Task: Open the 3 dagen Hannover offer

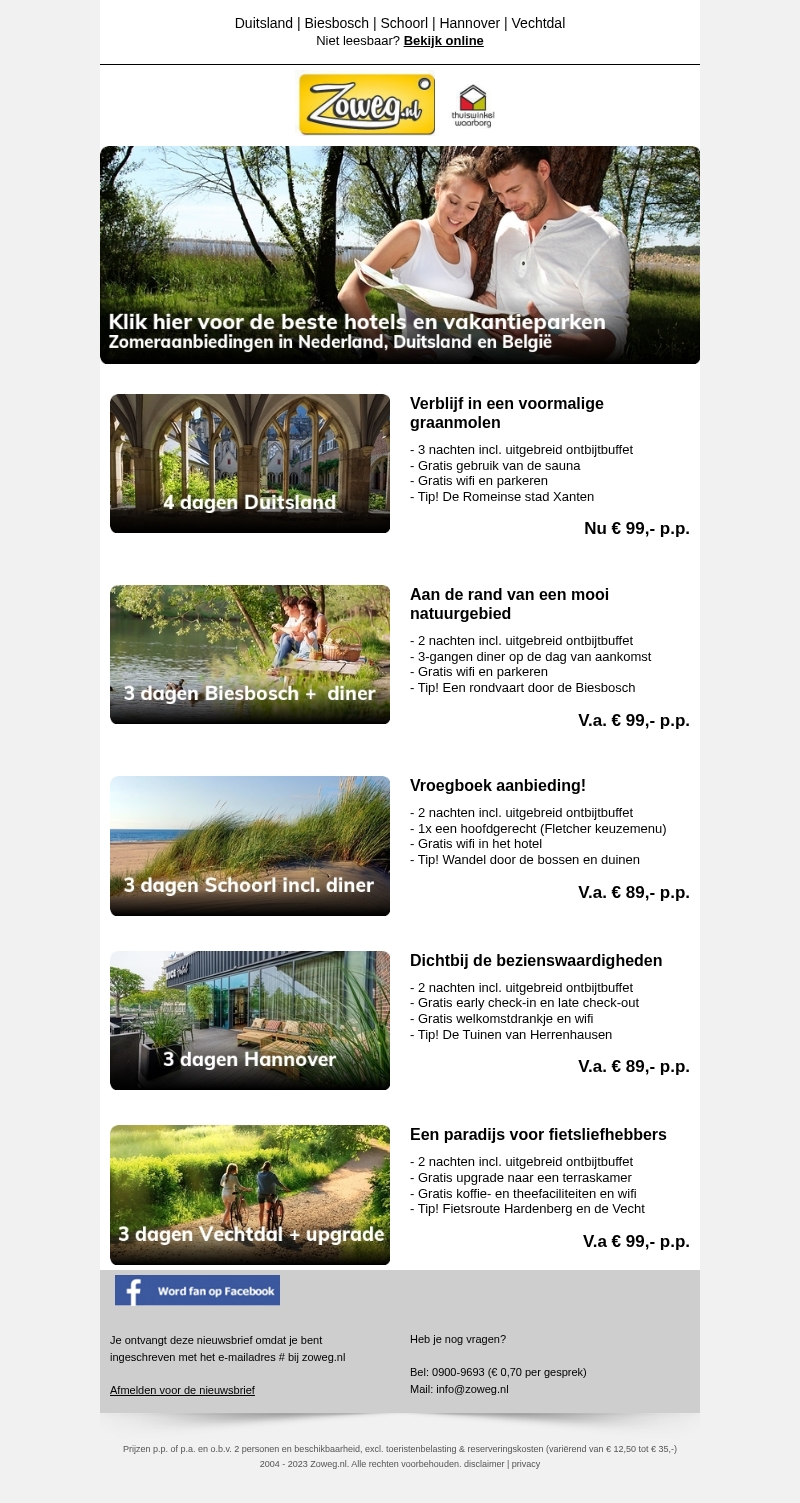Action: [x=250, y=1020]
